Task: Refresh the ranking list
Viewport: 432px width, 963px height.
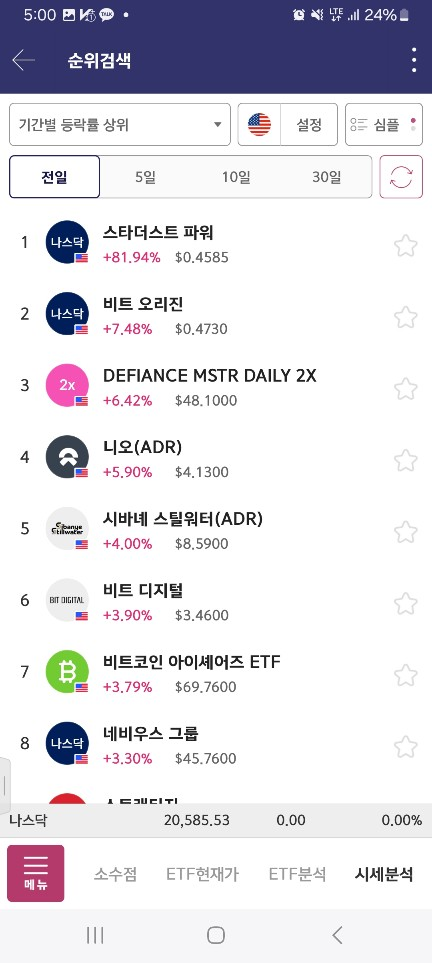Action: [401, 177]
